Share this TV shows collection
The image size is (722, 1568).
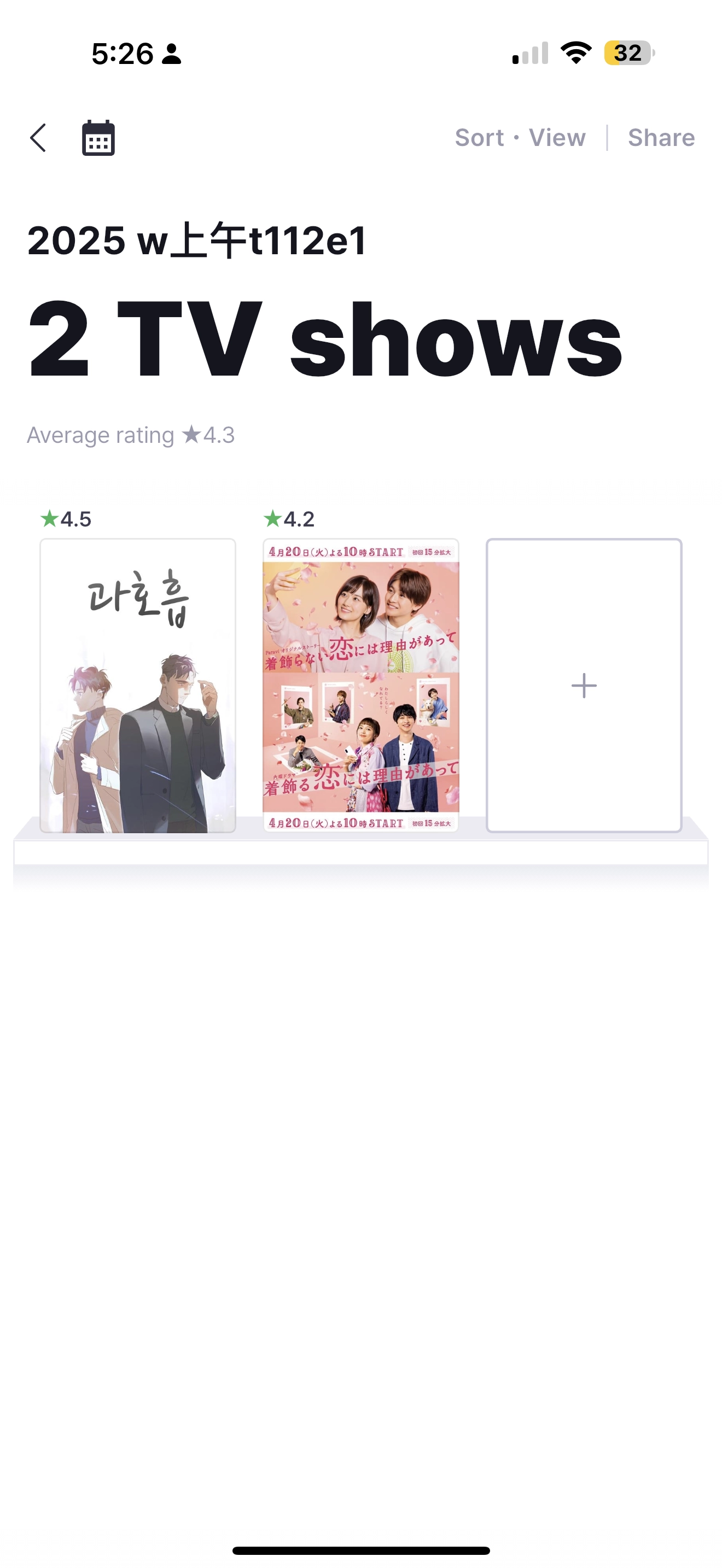point(661,138)
